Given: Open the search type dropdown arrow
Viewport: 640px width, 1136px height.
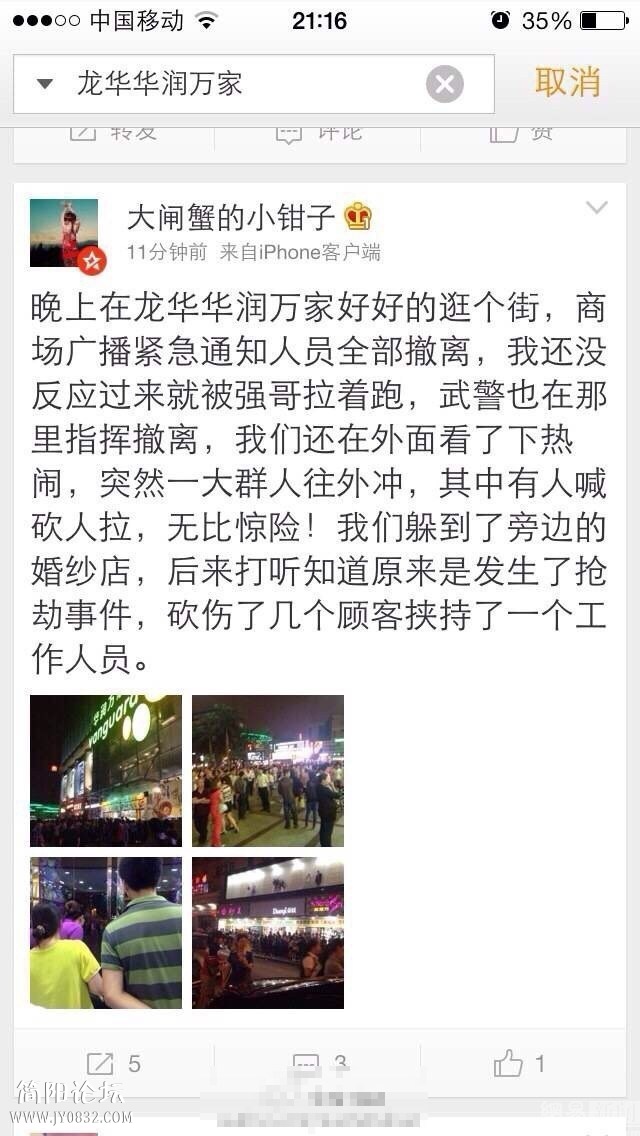Looking at the screenshot, I should point(45,84).
